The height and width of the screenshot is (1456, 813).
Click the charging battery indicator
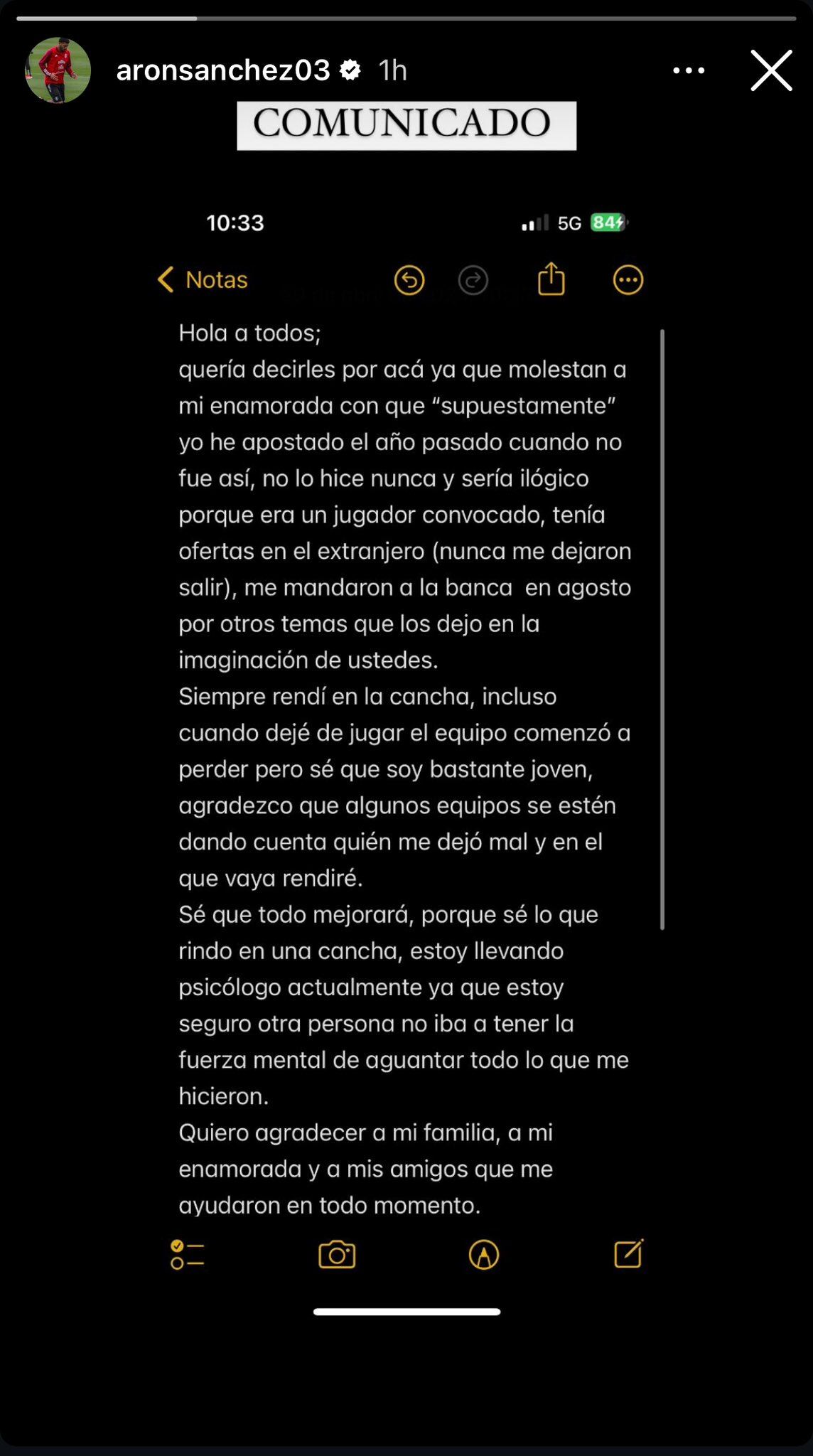[x=608, y=223]
